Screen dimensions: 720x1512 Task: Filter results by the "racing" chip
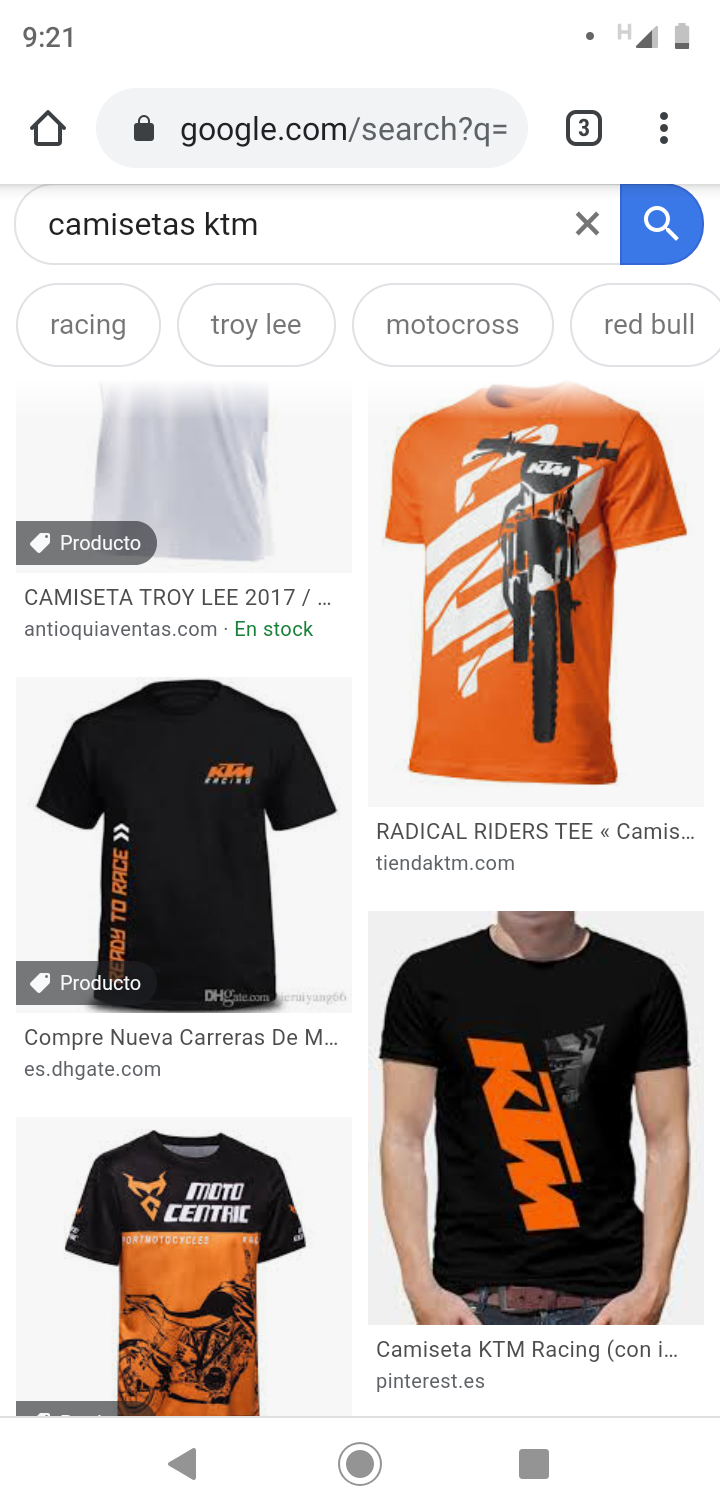[x=88, y=325]
